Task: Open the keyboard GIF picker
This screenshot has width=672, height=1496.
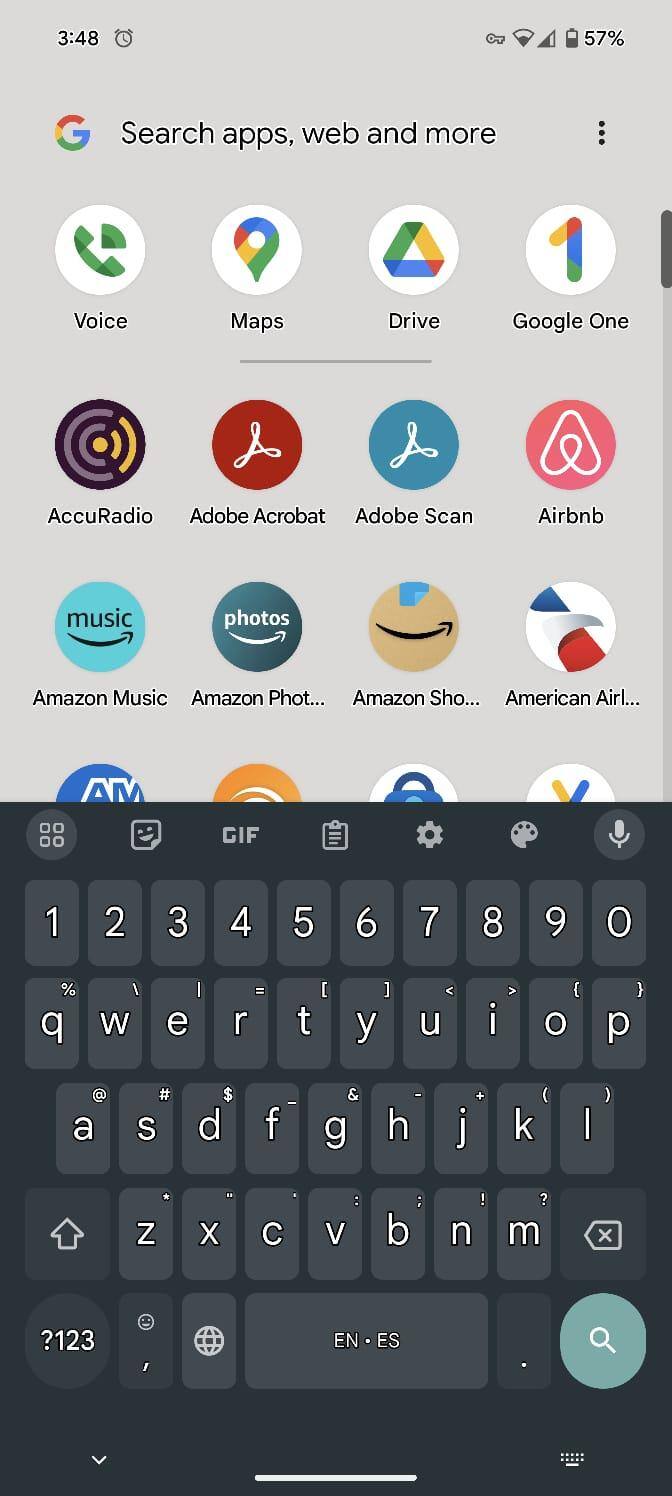Action: click(x=240, y=835)
